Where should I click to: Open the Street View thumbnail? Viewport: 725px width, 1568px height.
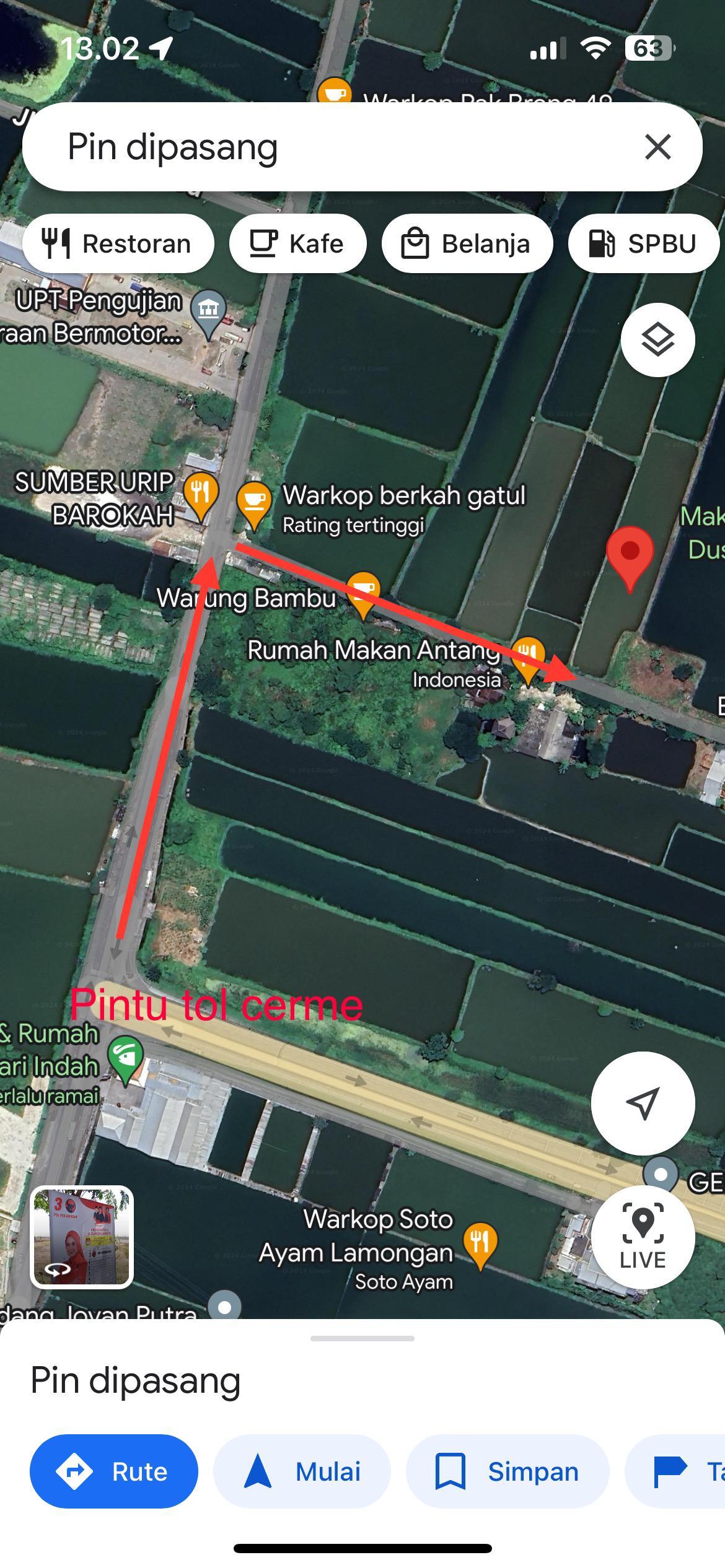coord(82,1237)
